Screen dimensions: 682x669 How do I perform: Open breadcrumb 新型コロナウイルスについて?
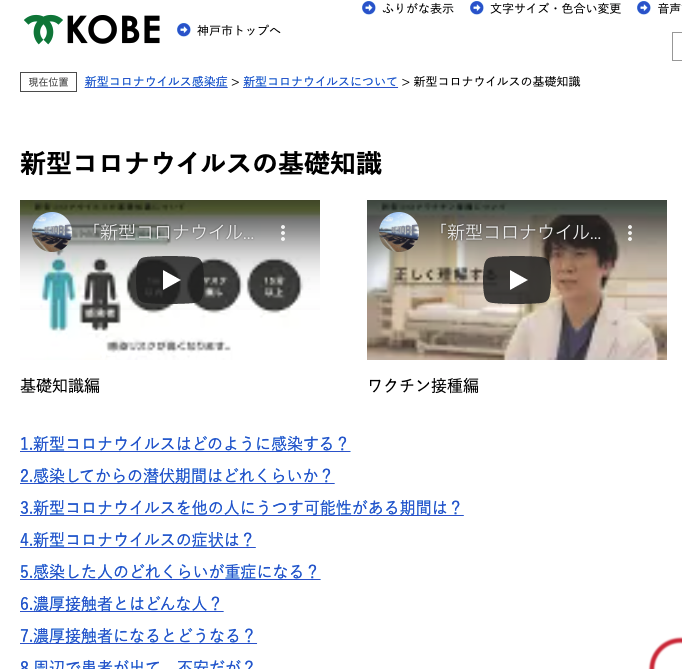pyautogui.click(x=320, y=82)
